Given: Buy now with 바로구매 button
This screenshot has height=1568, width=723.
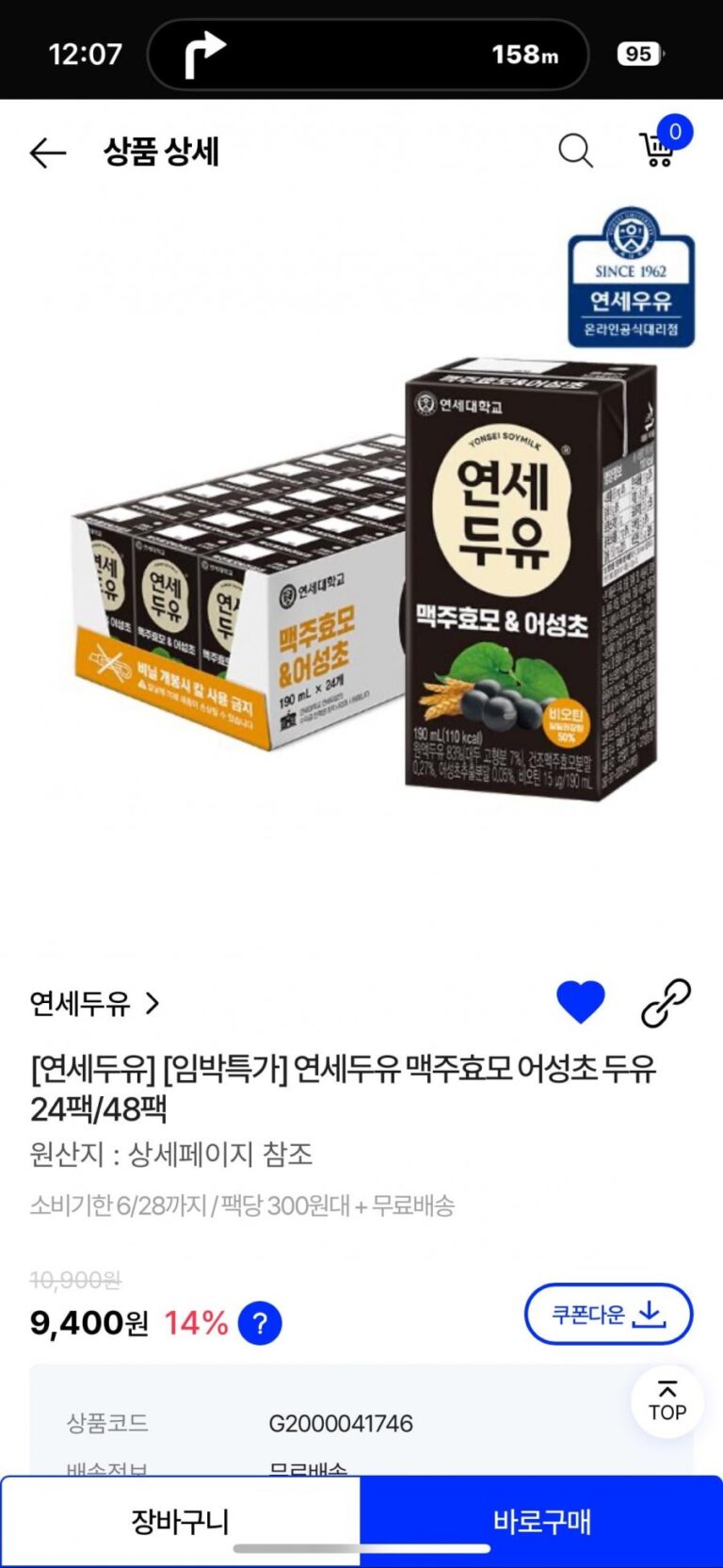Looking at the screenshot, I should coord(541,1521).
